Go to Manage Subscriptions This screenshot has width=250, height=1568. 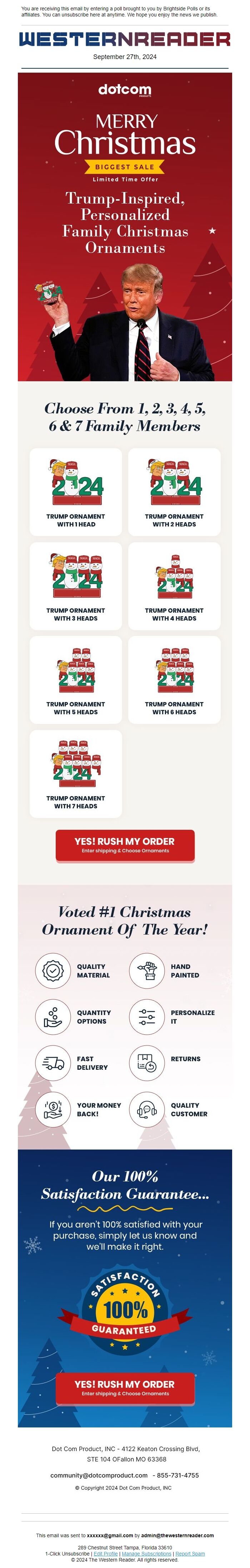pos(146,1553)
